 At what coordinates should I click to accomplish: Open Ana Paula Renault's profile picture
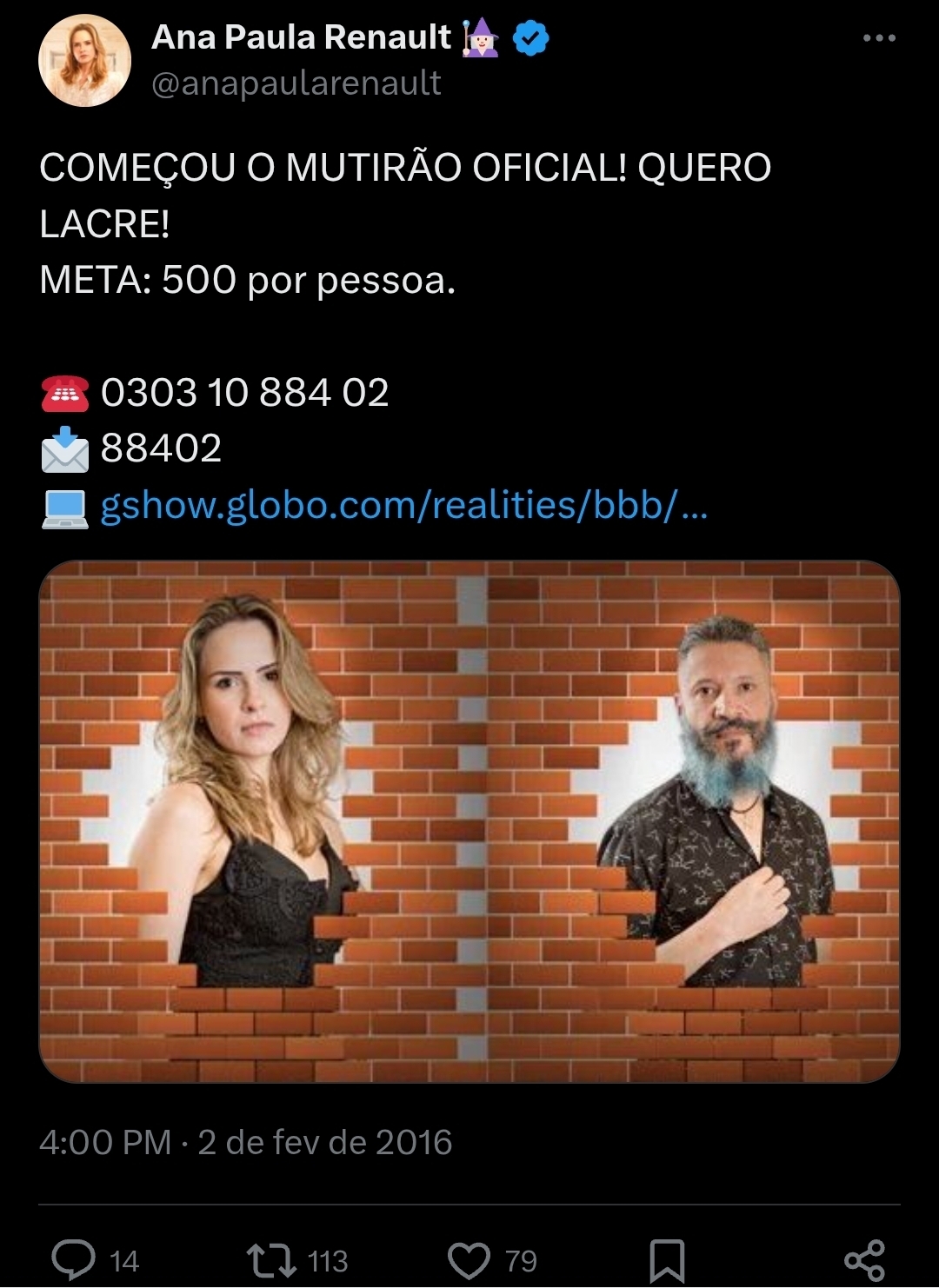coord(84,61)
